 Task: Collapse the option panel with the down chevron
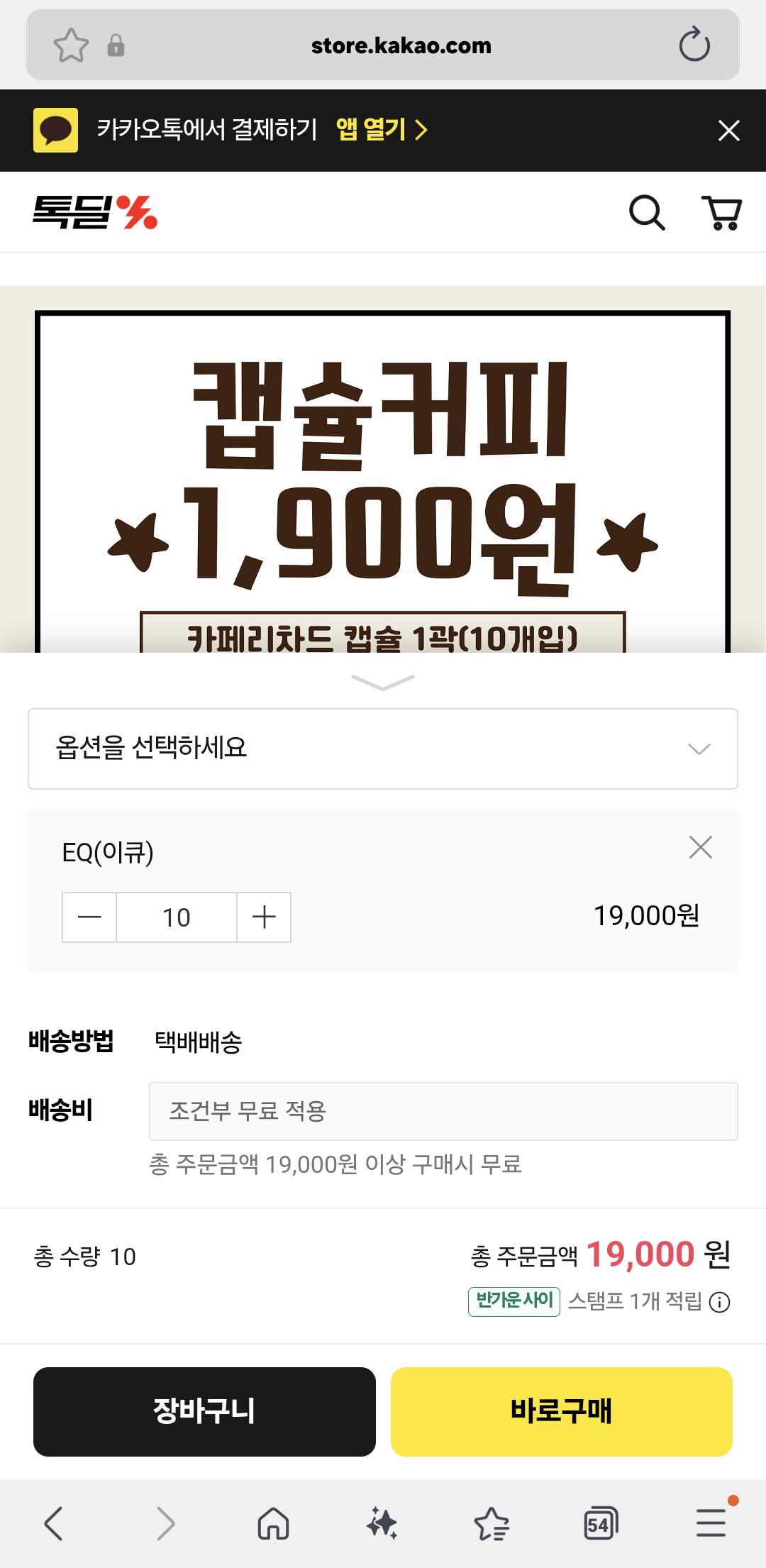click(383, 682)
